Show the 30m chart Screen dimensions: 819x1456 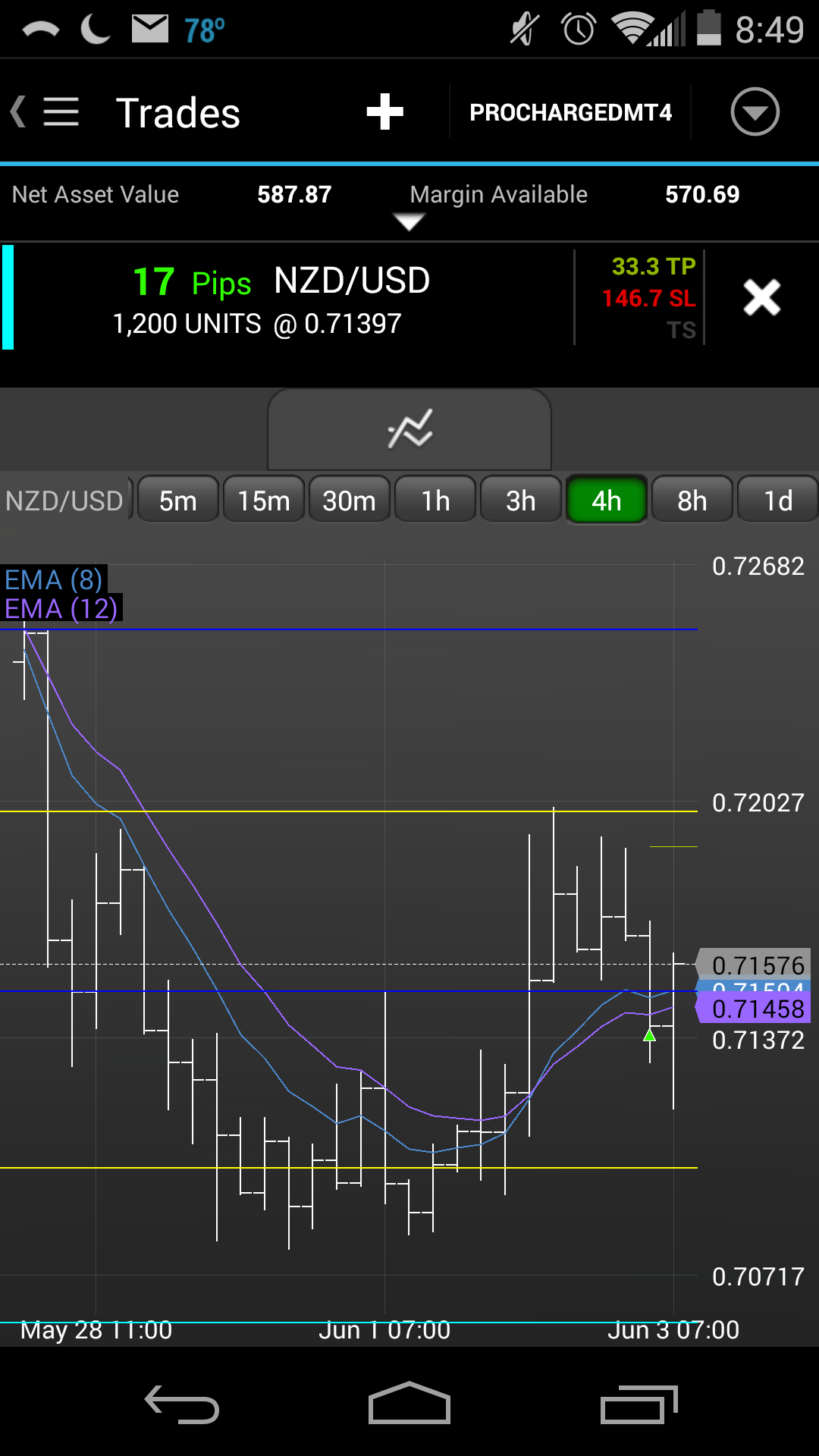pyautogui.click(x=350, y=500)
